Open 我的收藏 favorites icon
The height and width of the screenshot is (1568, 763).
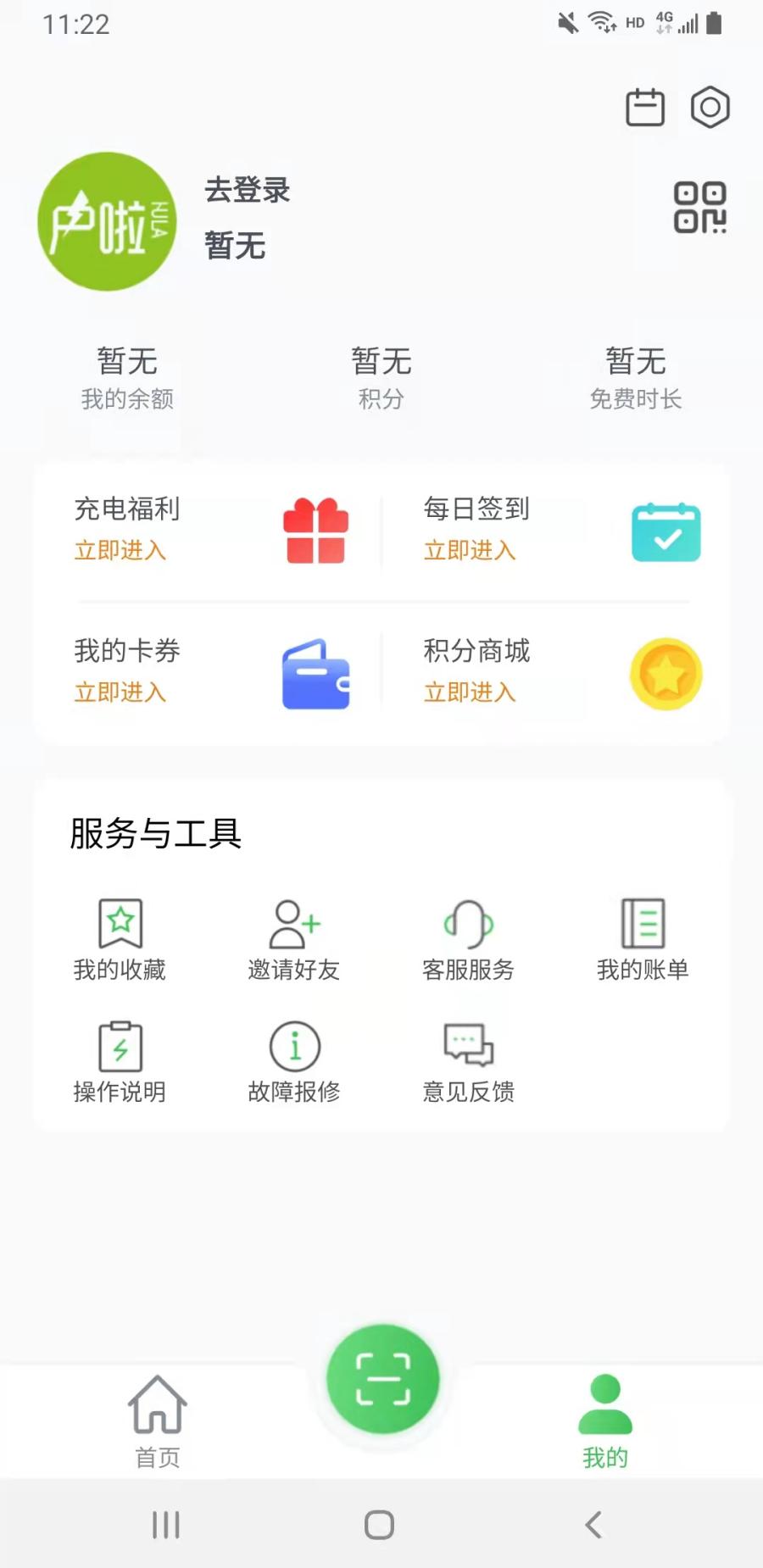click(120, 922)
